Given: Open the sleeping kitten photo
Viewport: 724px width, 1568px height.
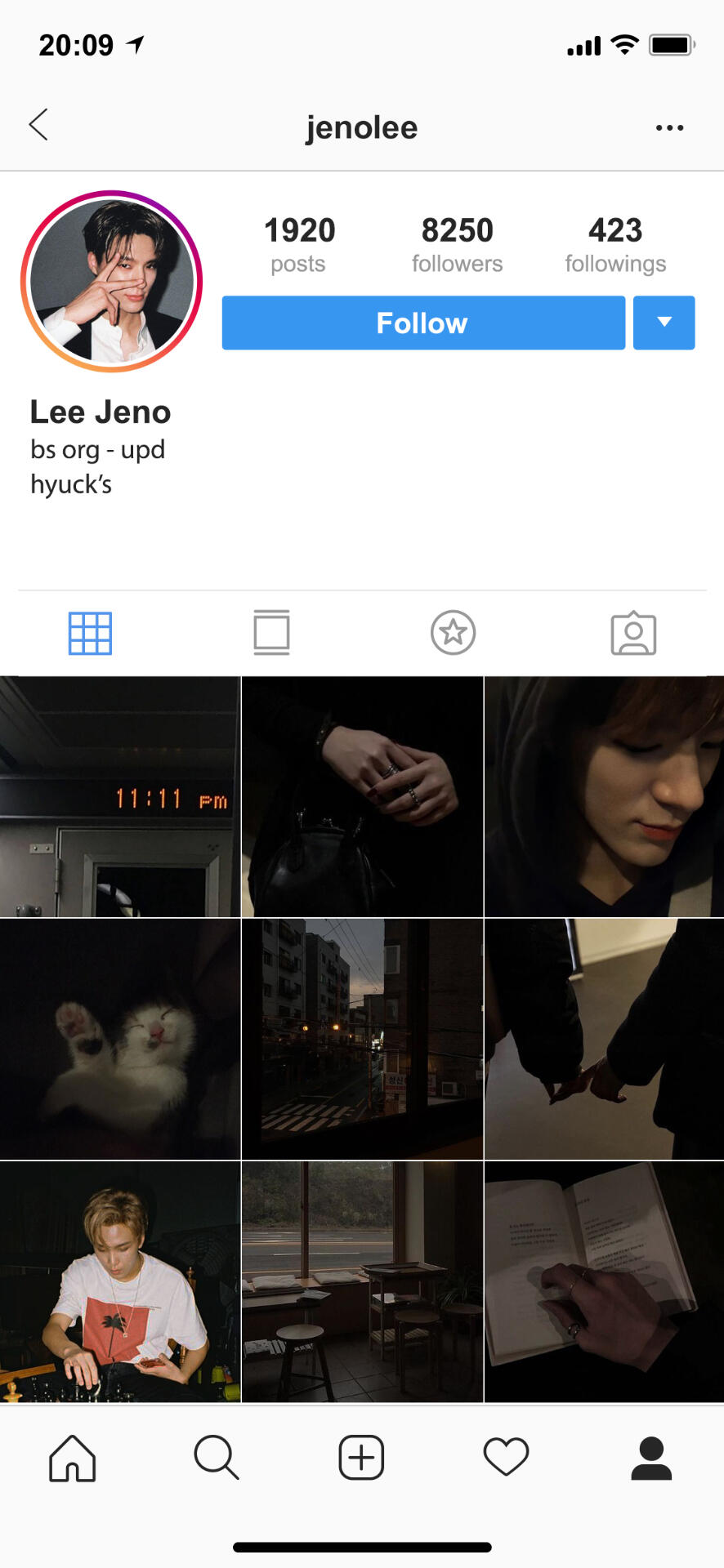Looking at the screenshot, I should (x=120, y=1039).
